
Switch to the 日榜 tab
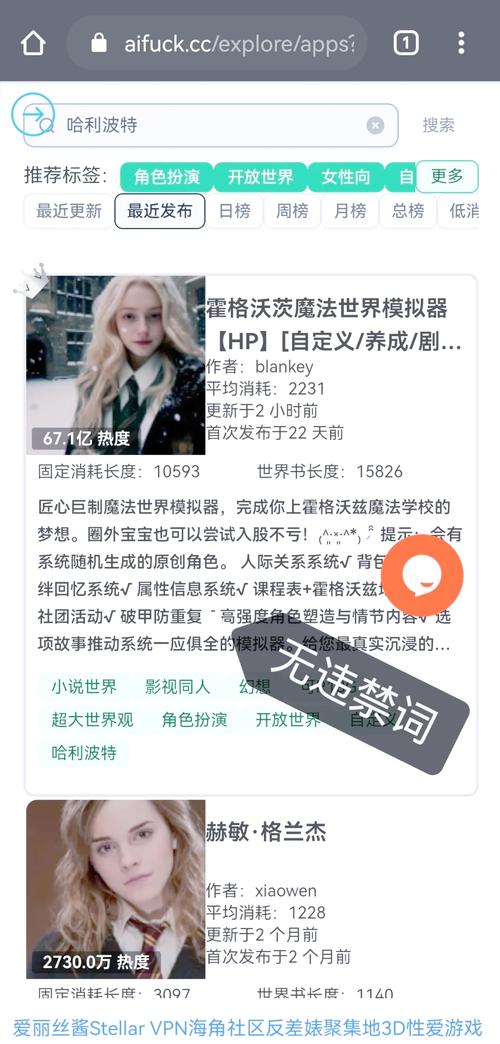point(235,211)
